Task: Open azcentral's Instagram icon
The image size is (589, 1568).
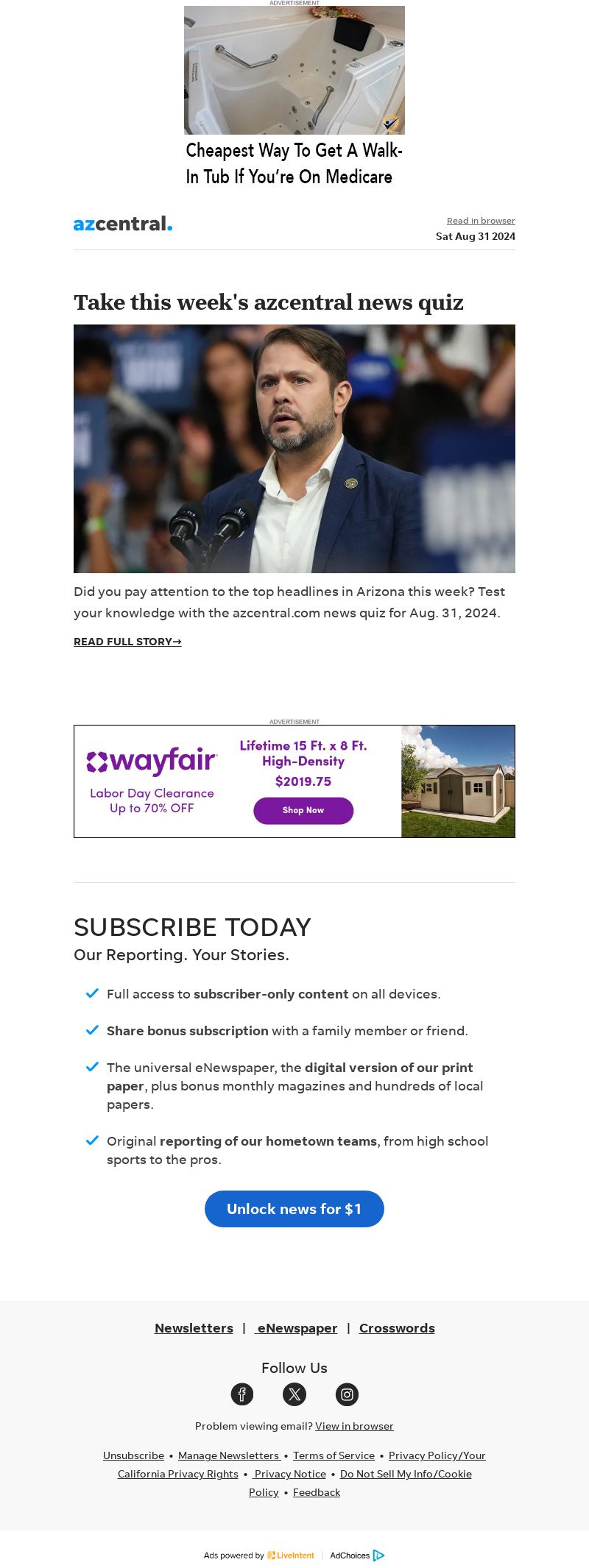Action: point(347,1394)
